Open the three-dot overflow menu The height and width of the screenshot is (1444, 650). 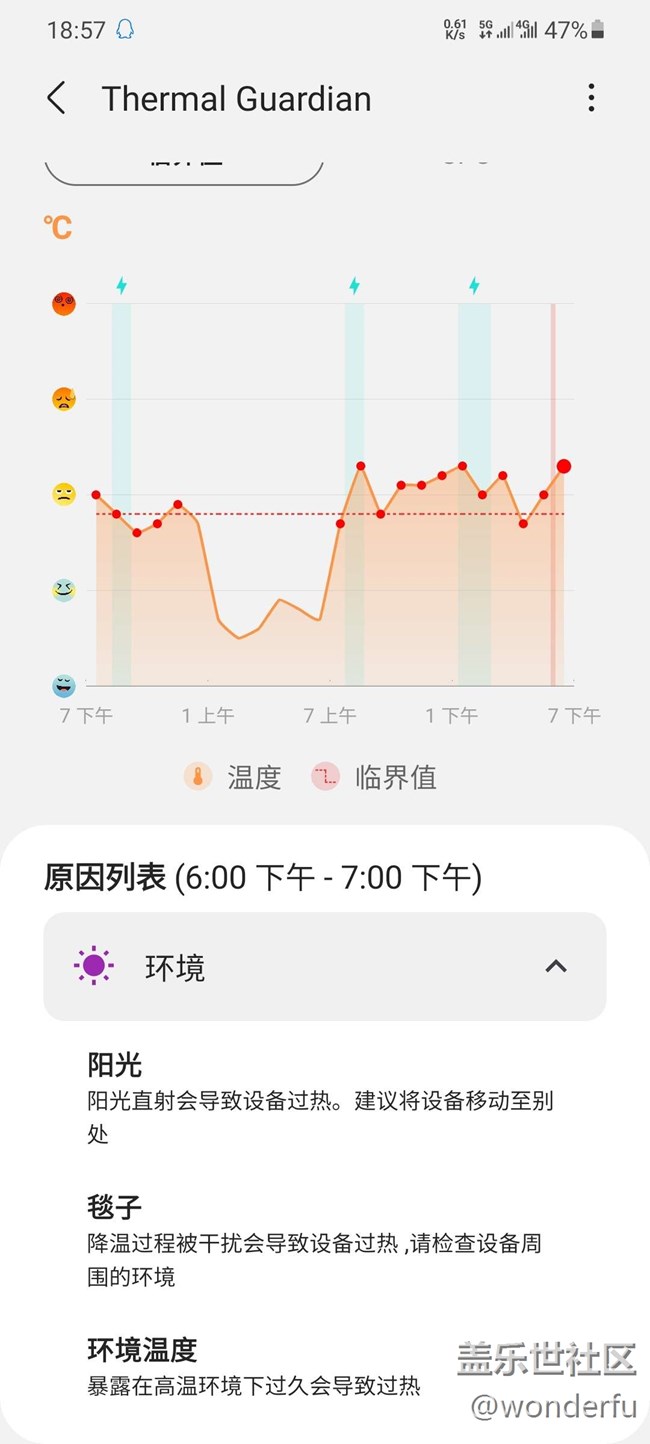[591, 98]
